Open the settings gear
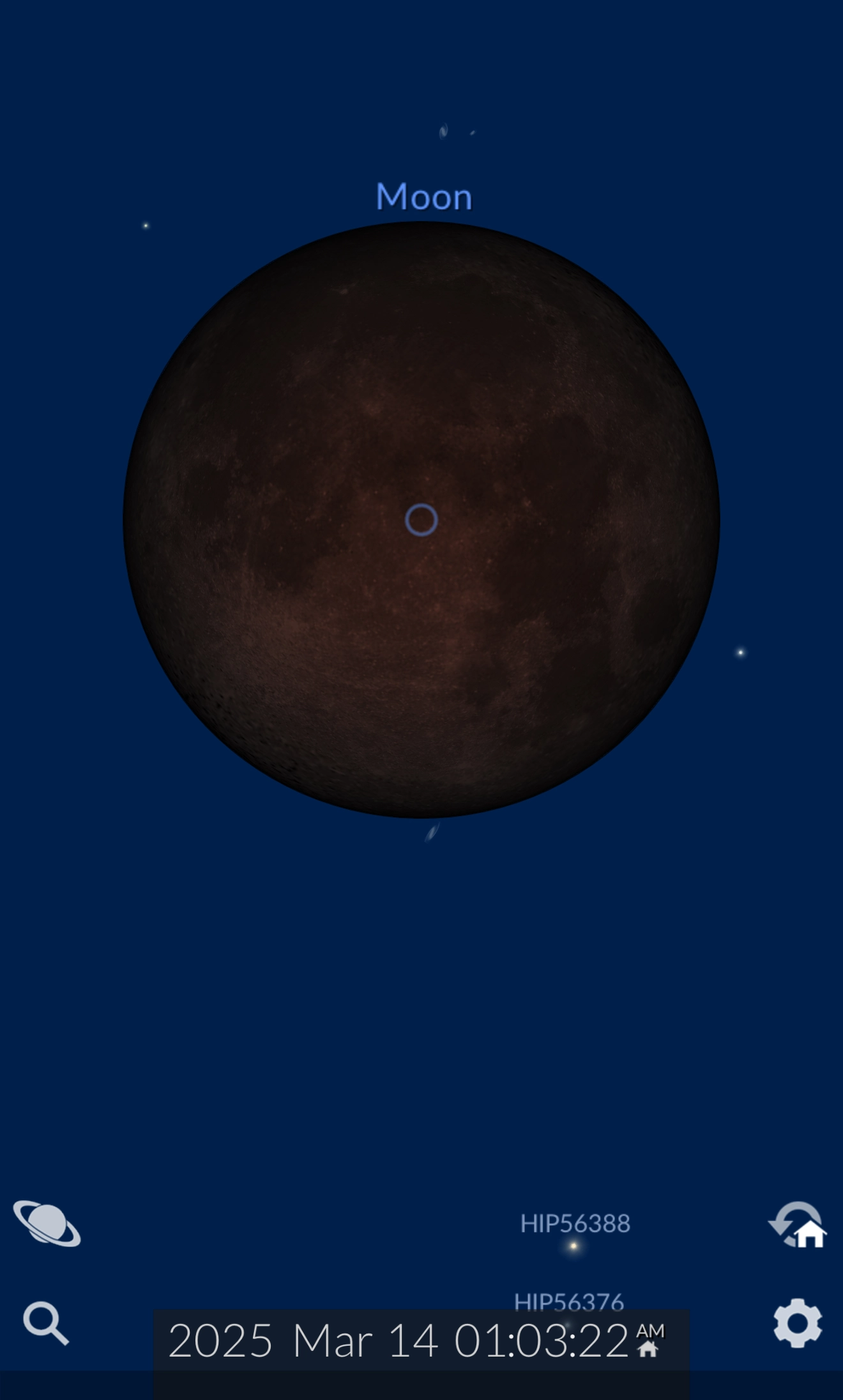843x1400 pixels. click(x=798, y=1323)
